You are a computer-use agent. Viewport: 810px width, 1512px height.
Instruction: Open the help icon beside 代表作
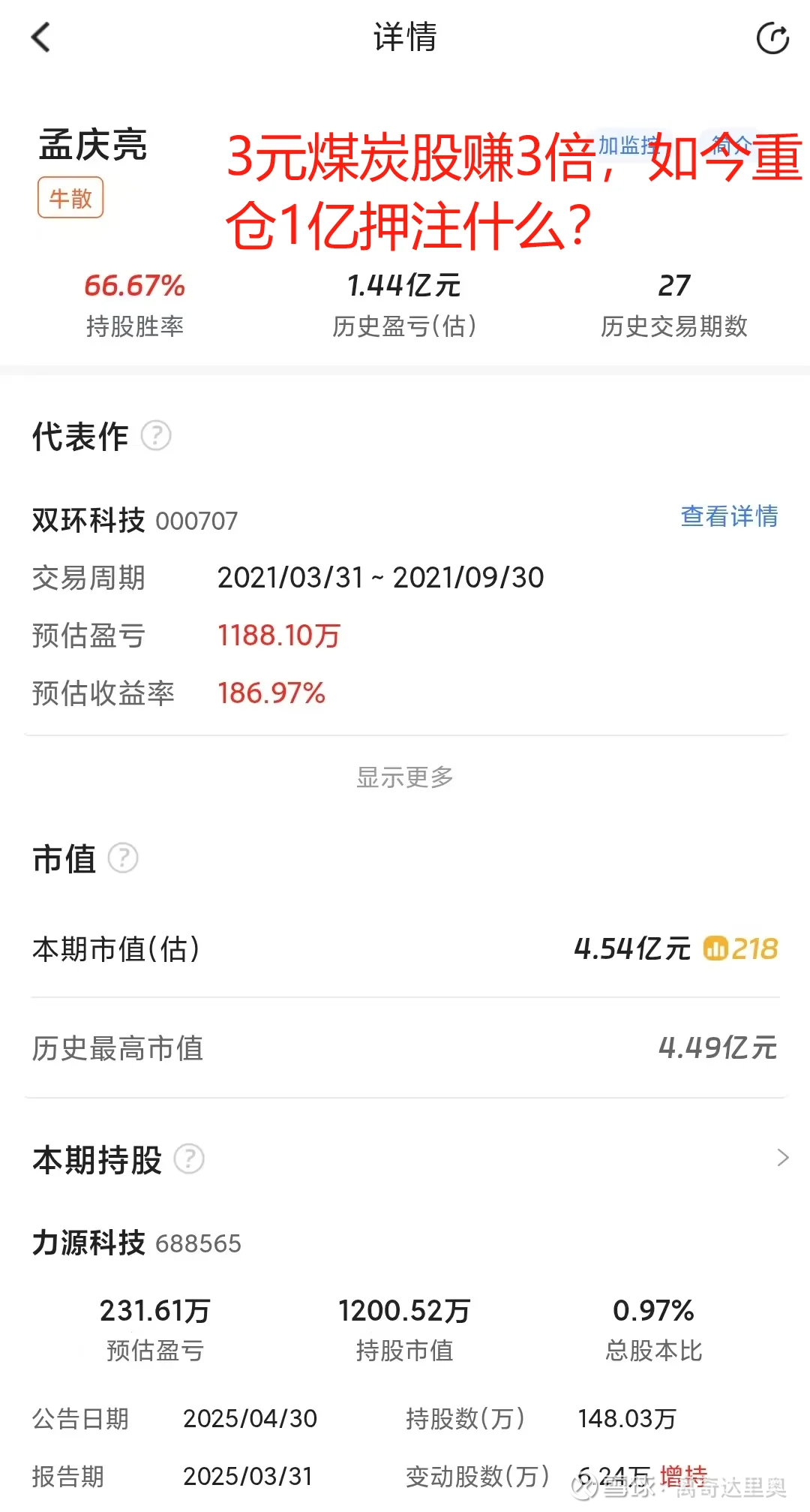click(x=156, y=435)
